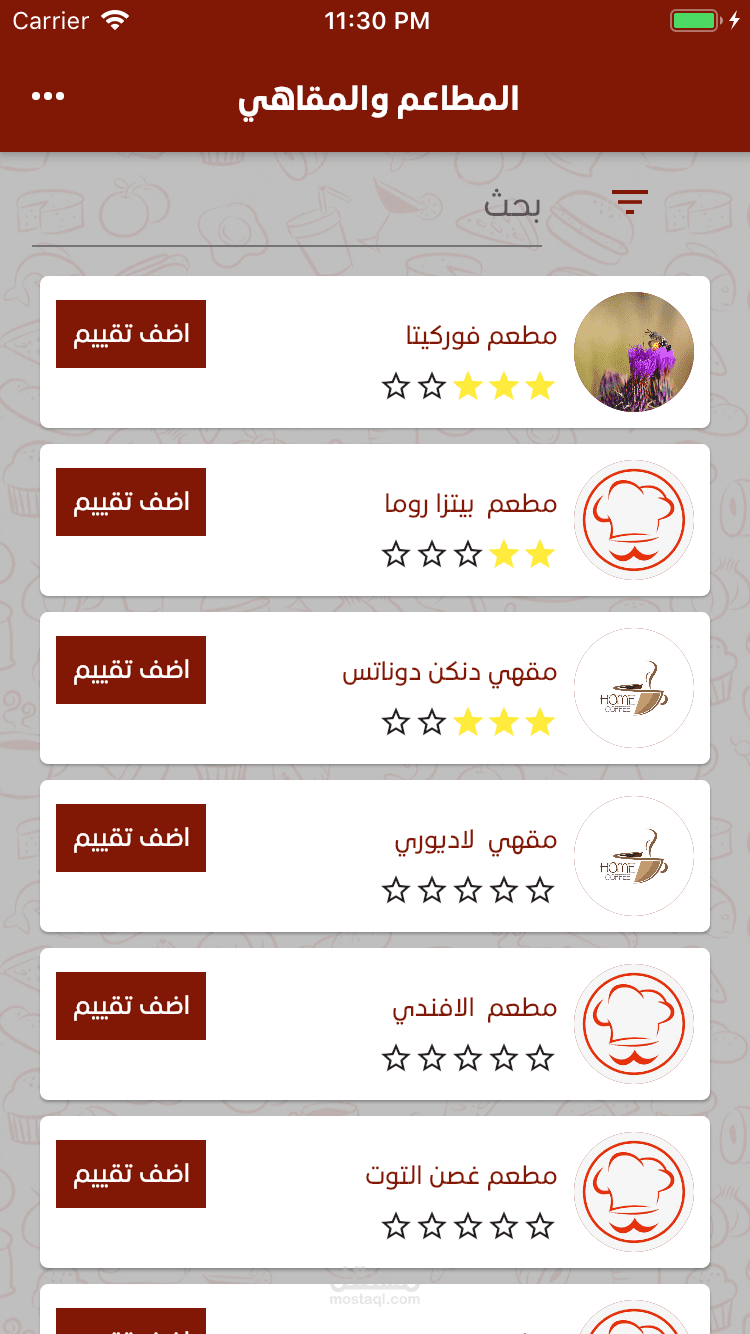The height and width of the screenshot is (1334, 750).
Task: Add rating for مقهي لاديوري
Action: tap(131, 838)
